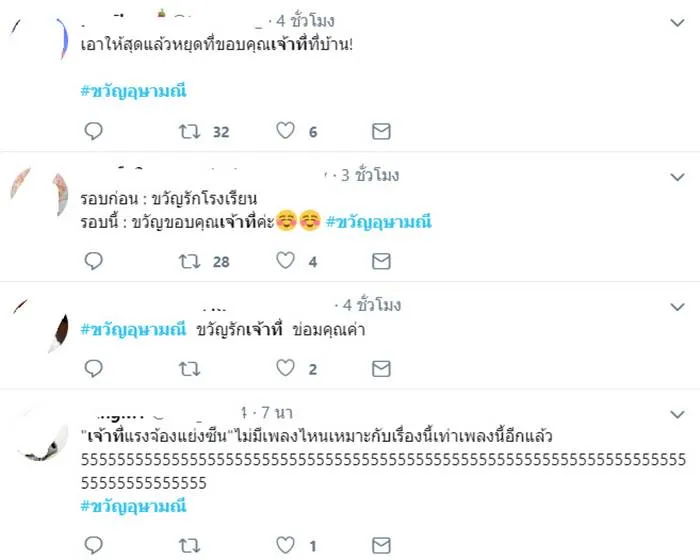Expand the dropdown arrow on the 7-minute-old tweet
This screenshot has height=560, width=700.
coord(675,413)
